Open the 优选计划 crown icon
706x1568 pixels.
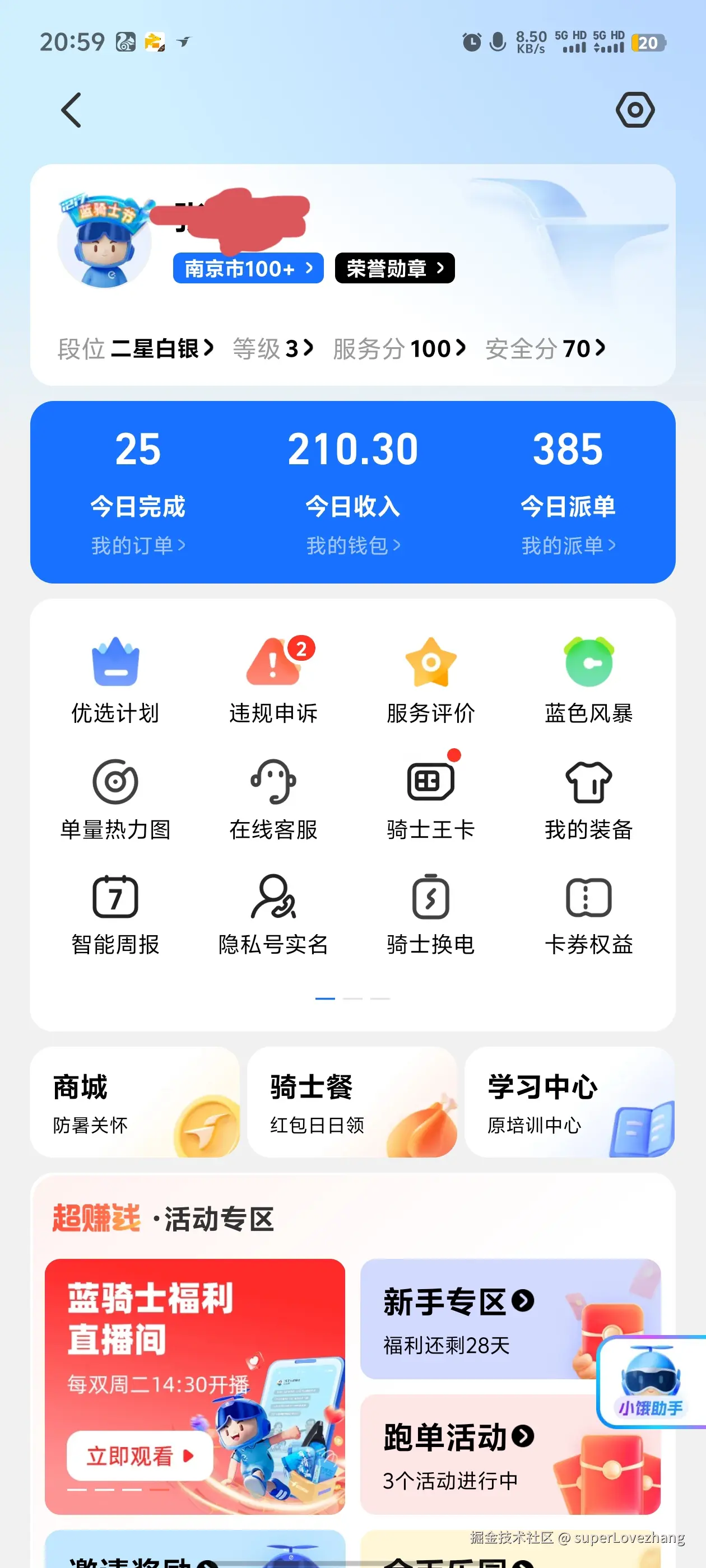pyautogui.click(x=115, y=664)
